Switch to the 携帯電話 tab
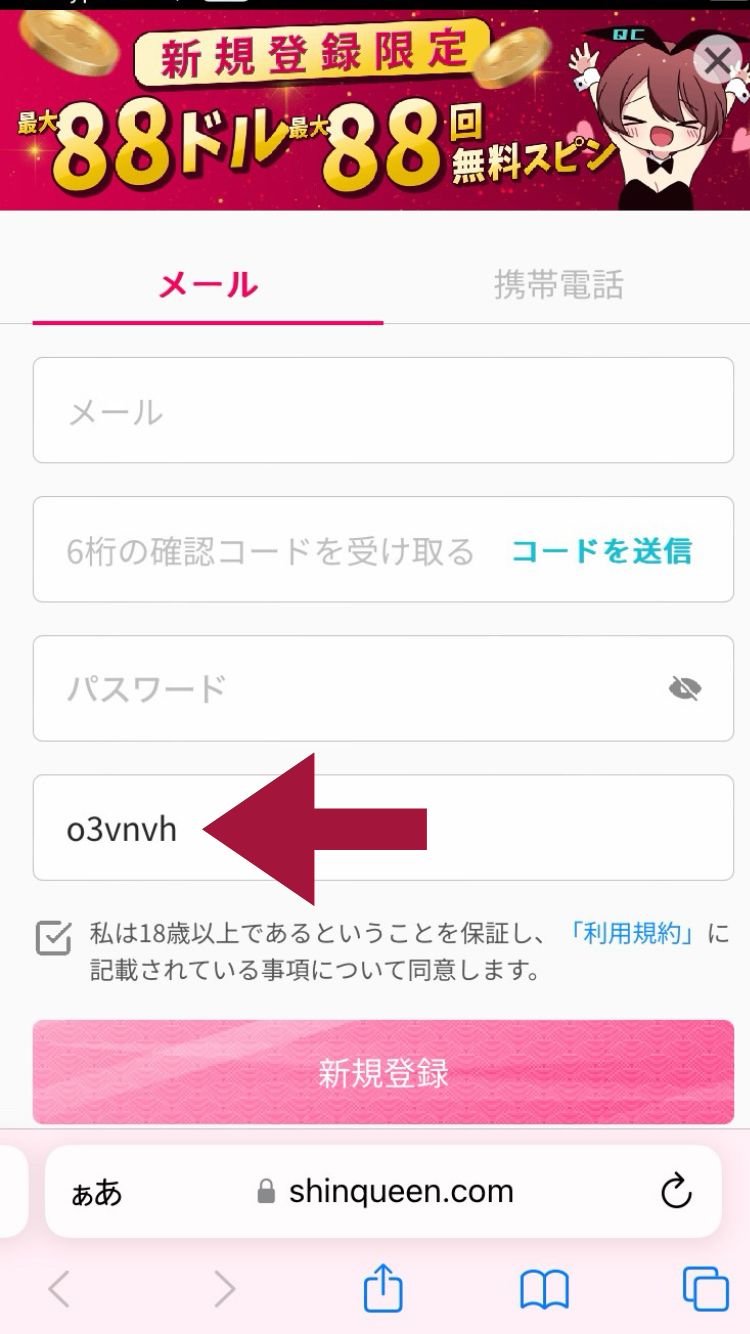The image size is (750, 1334). (x=558, y=286)
